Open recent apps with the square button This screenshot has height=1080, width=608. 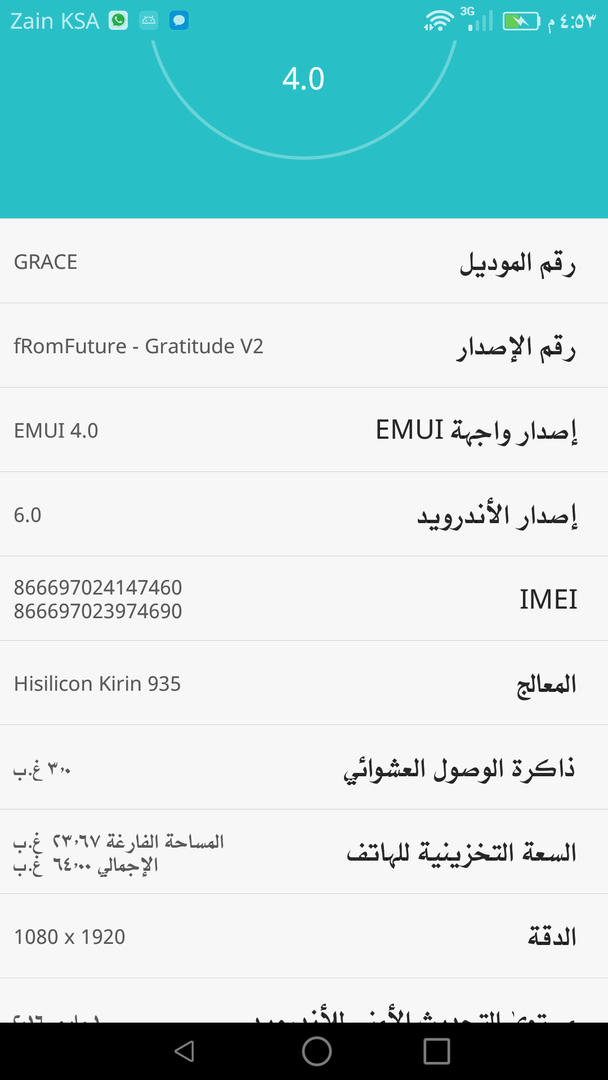(x=437, y=1051)
